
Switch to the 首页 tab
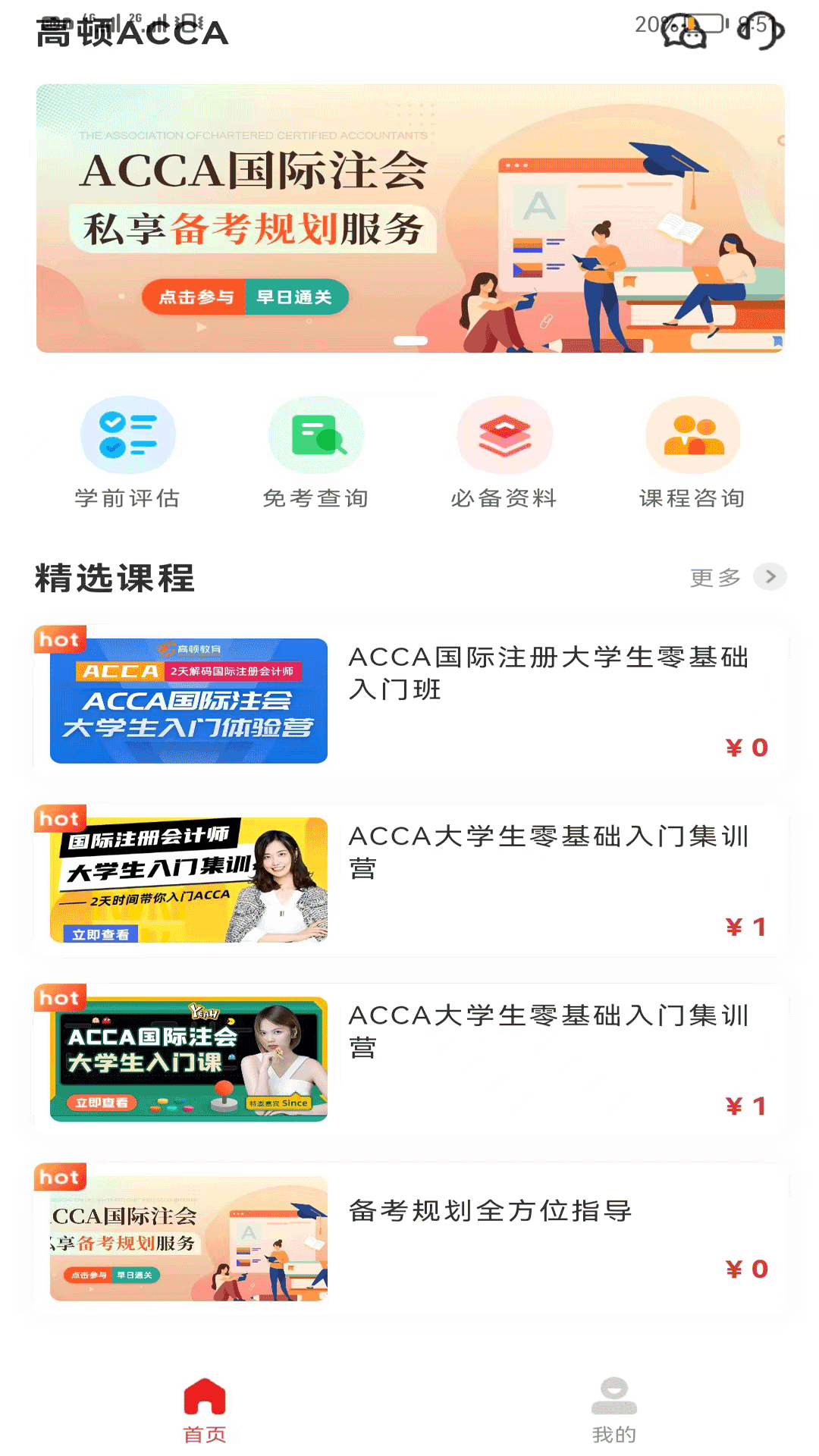point(205,1410)
